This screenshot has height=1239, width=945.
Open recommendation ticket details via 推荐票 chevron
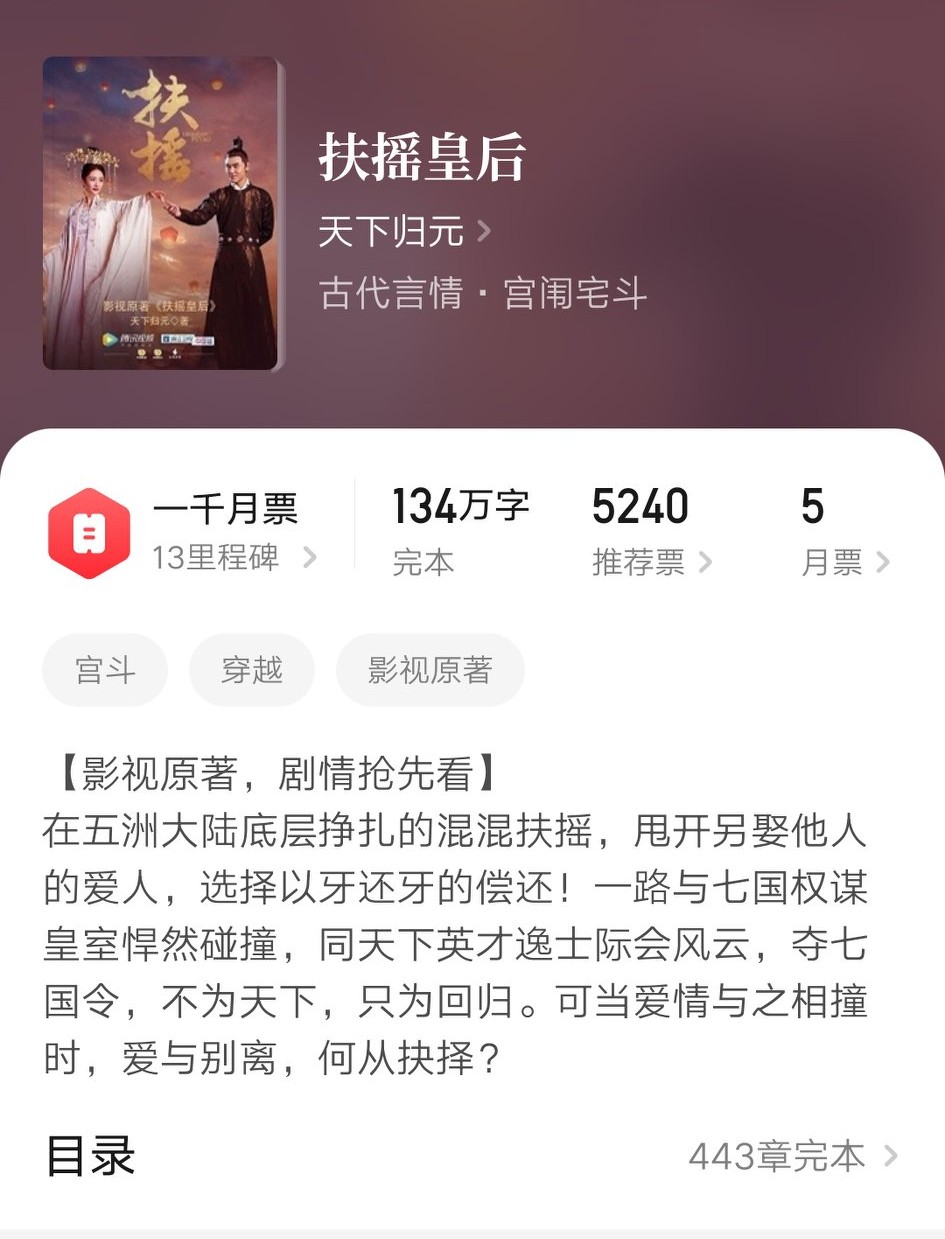pos(704,562)
